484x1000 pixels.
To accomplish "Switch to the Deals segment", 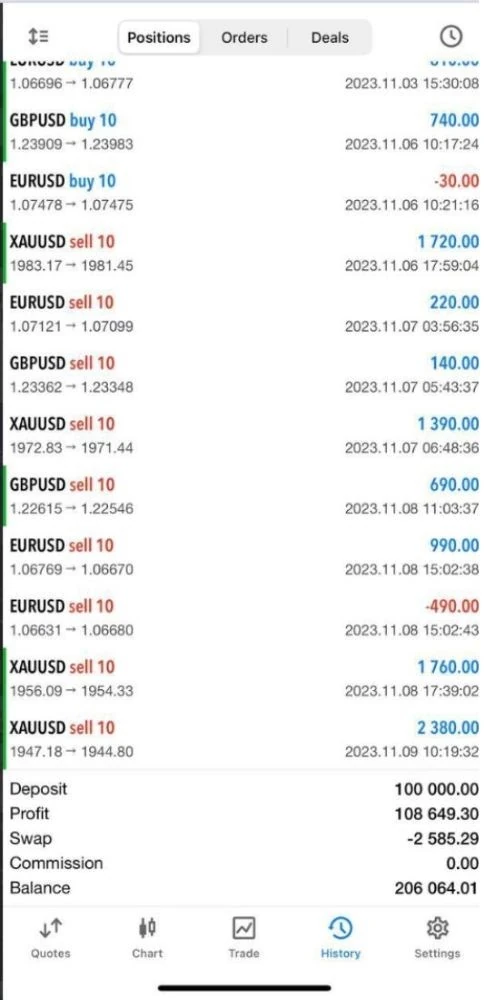I will (x=330, y=38).
